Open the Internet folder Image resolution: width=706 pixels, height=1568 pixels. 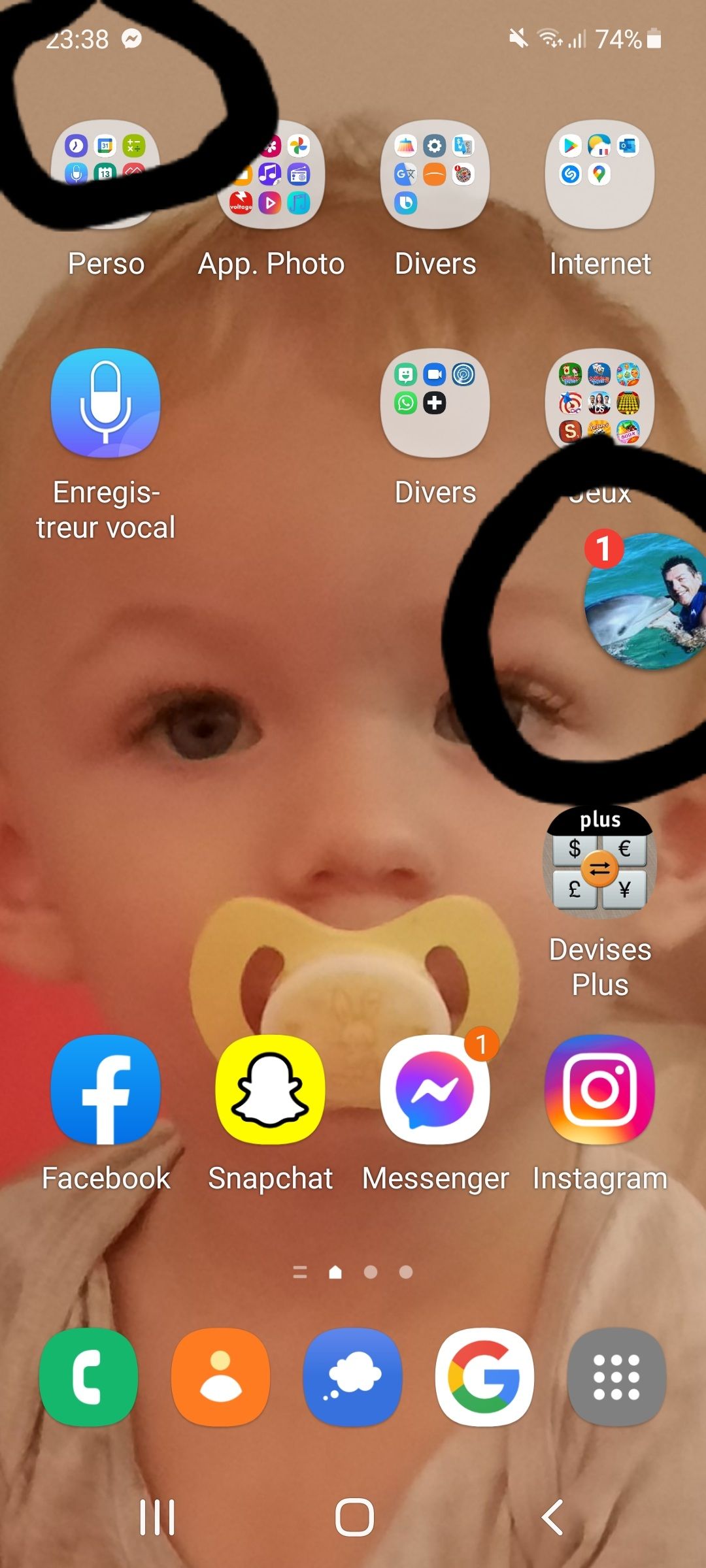coord(599,175)
